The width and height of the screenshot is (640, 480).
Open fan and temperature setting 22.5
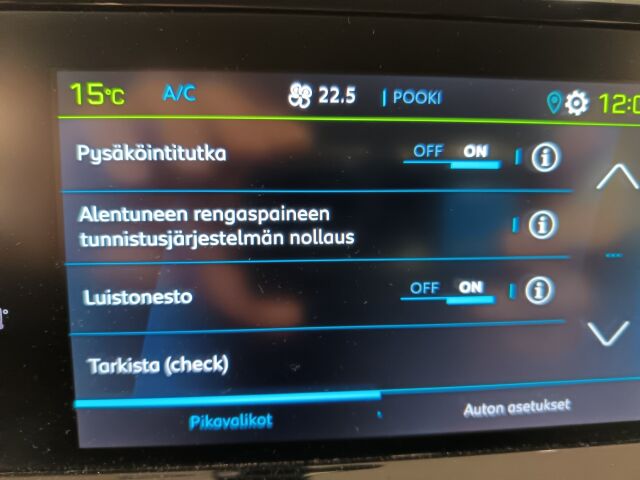click(x=320, y=97)
